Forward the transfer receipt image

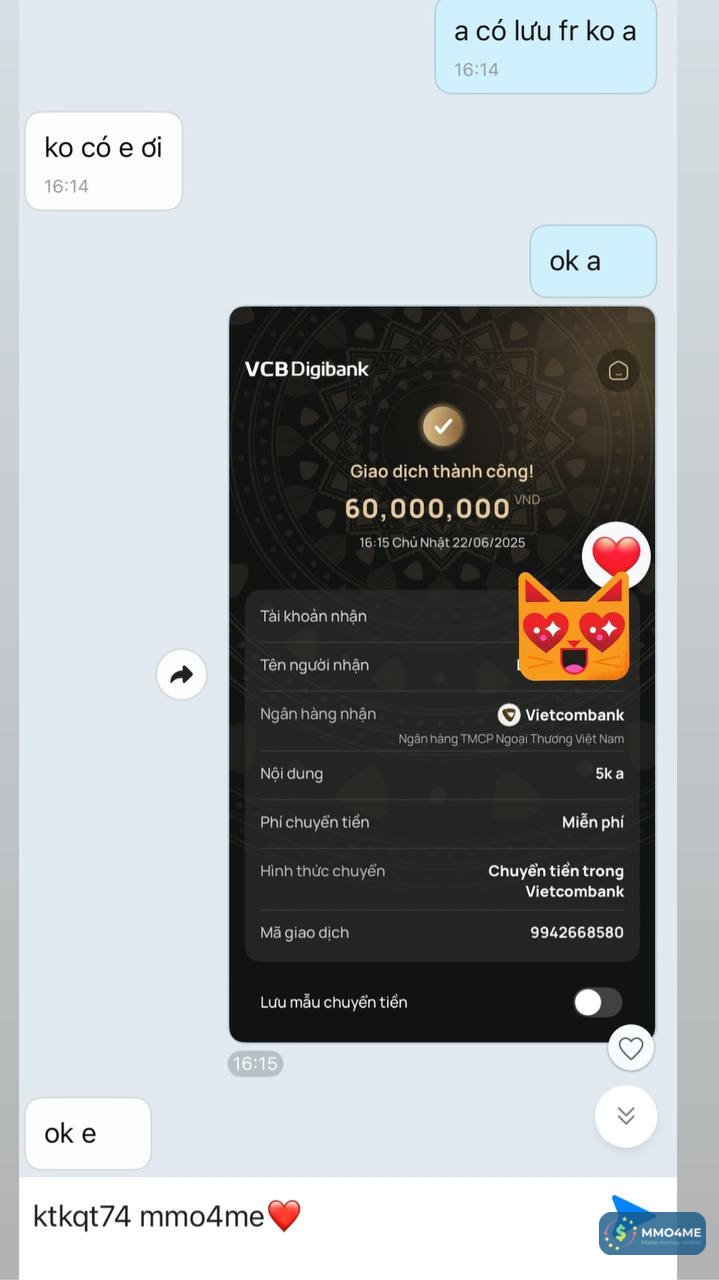(x=181, y=675)
